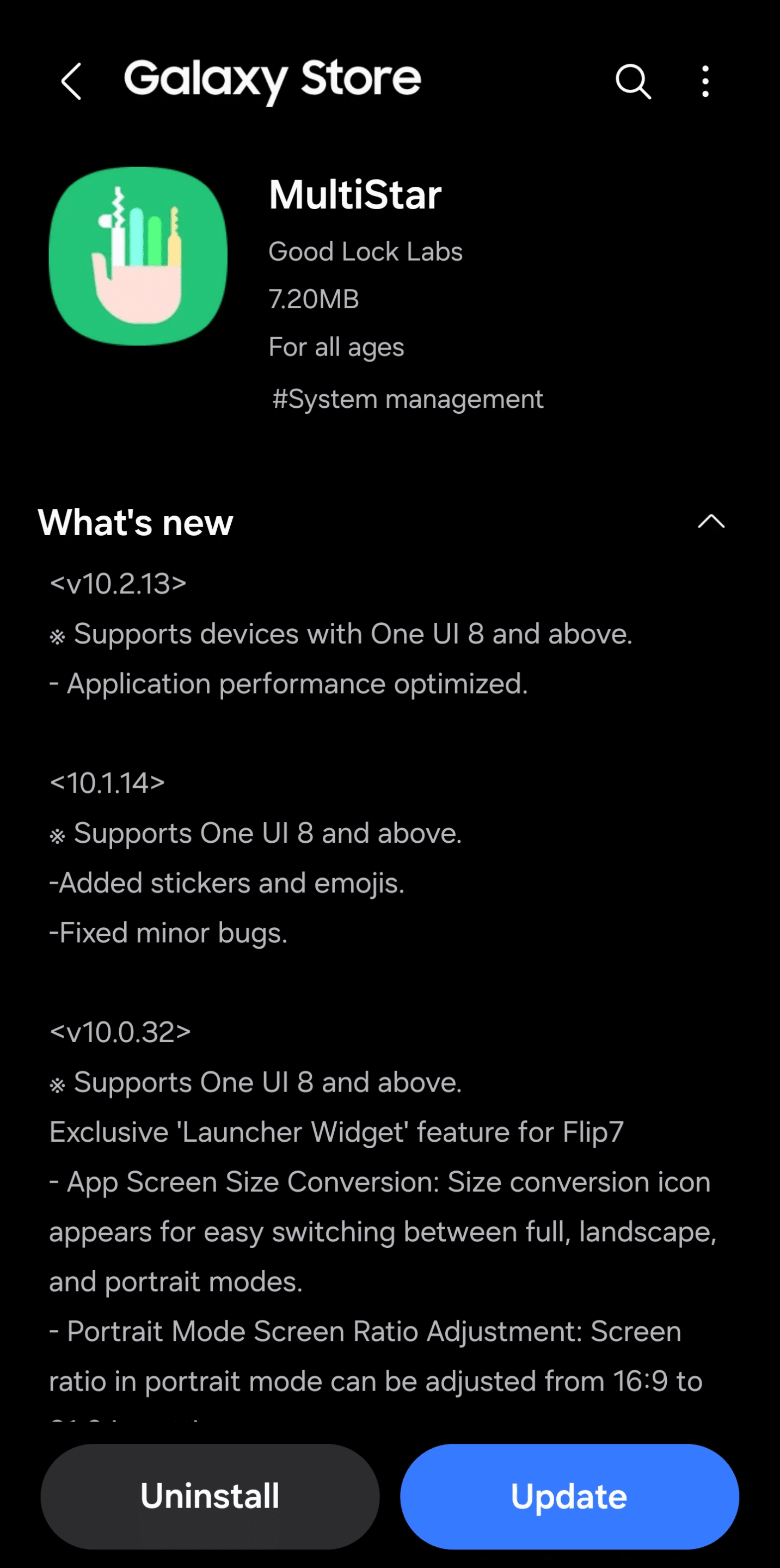Viewport: 780px width, 1568px height.
Task: Open Good Lock Labs developer page
Action: pyautogui.click(x=365, y=252)
